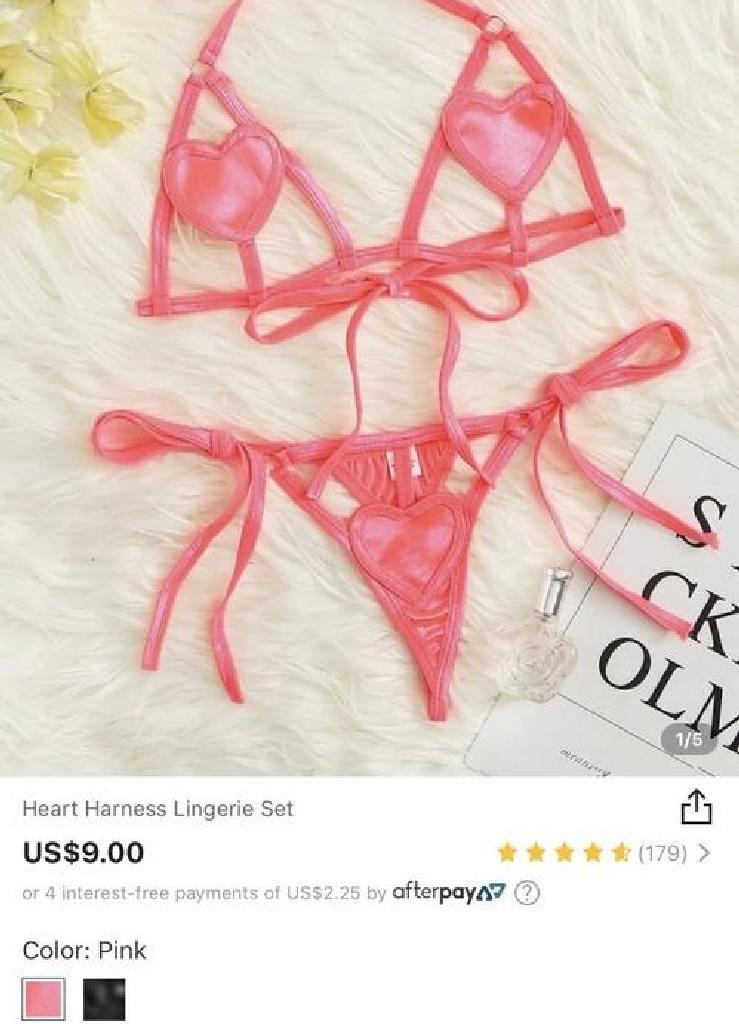Select the pink color swatch

(43, 999)
